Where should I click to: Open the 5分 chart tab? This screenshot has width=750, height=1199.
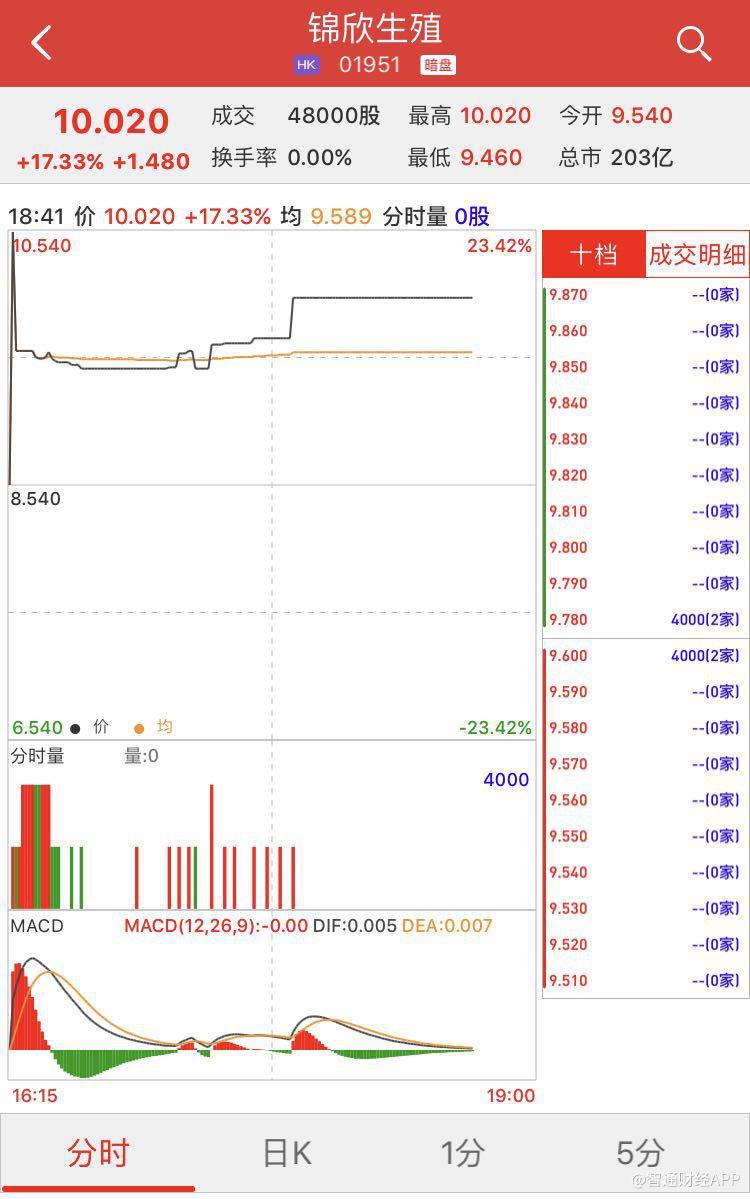click(x=640, y=1153)
